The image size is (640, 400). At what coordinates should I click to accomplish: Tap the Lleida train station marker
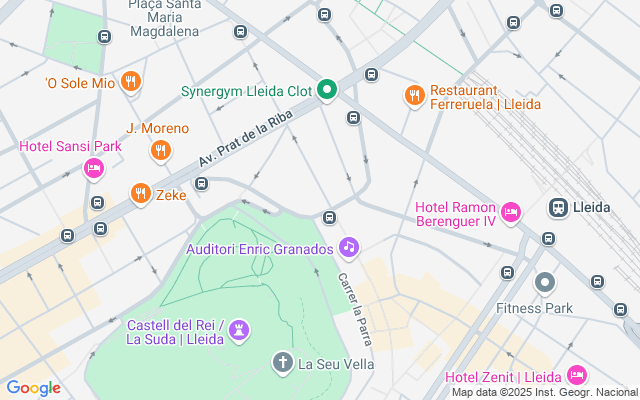coord(559,208)
